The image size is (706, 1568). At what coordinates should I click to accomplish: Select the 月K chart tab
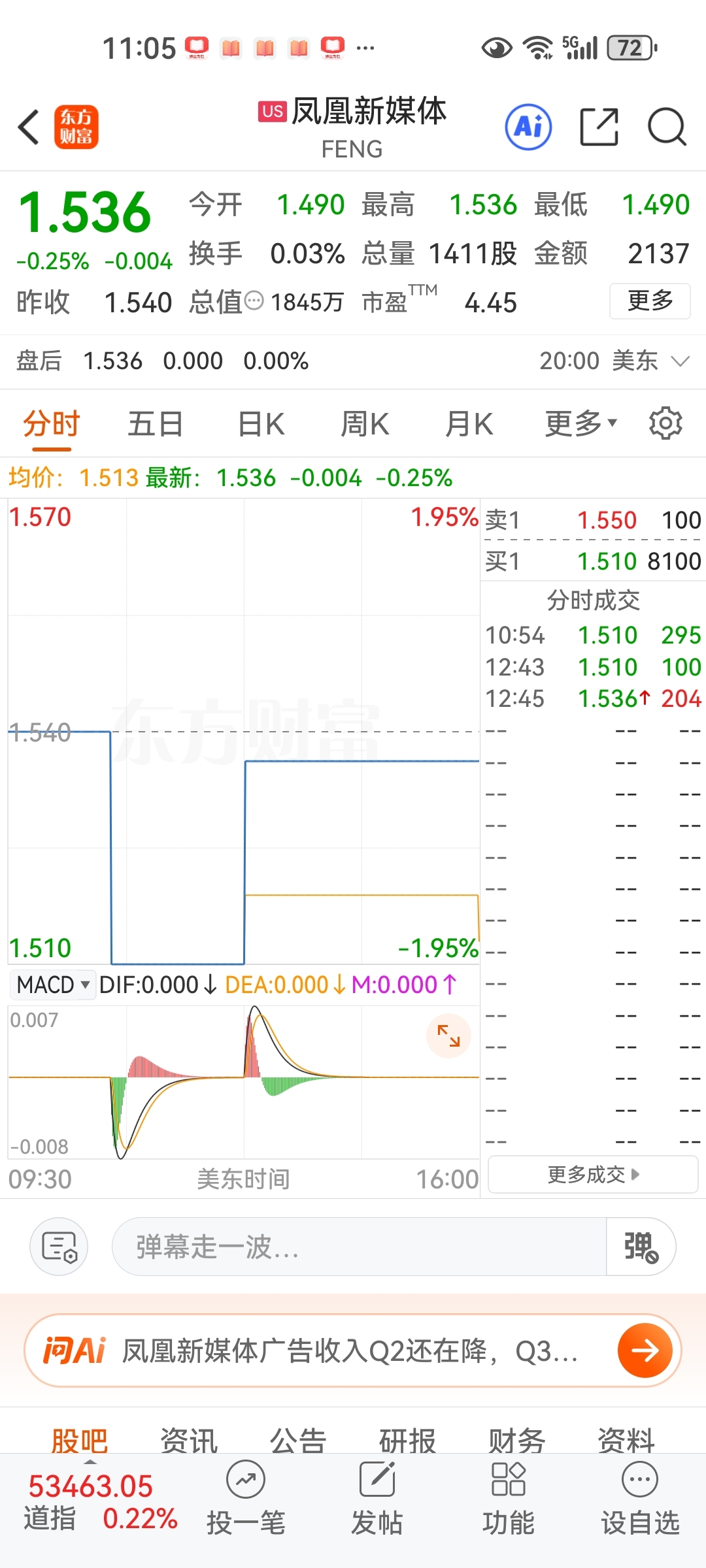(x=469, y=424)
